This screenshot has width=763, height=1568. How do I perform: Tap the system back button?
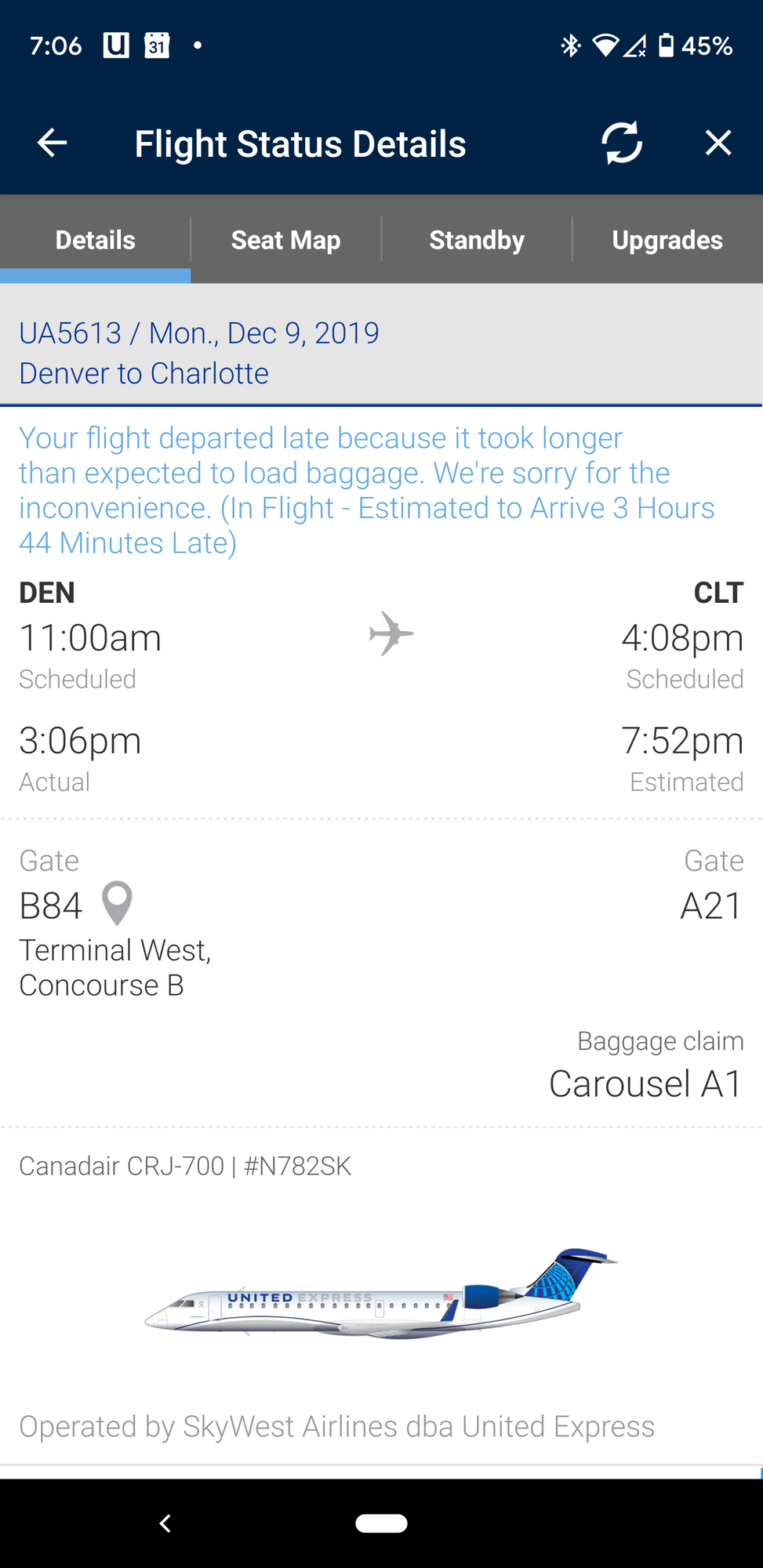[165, 1523]
